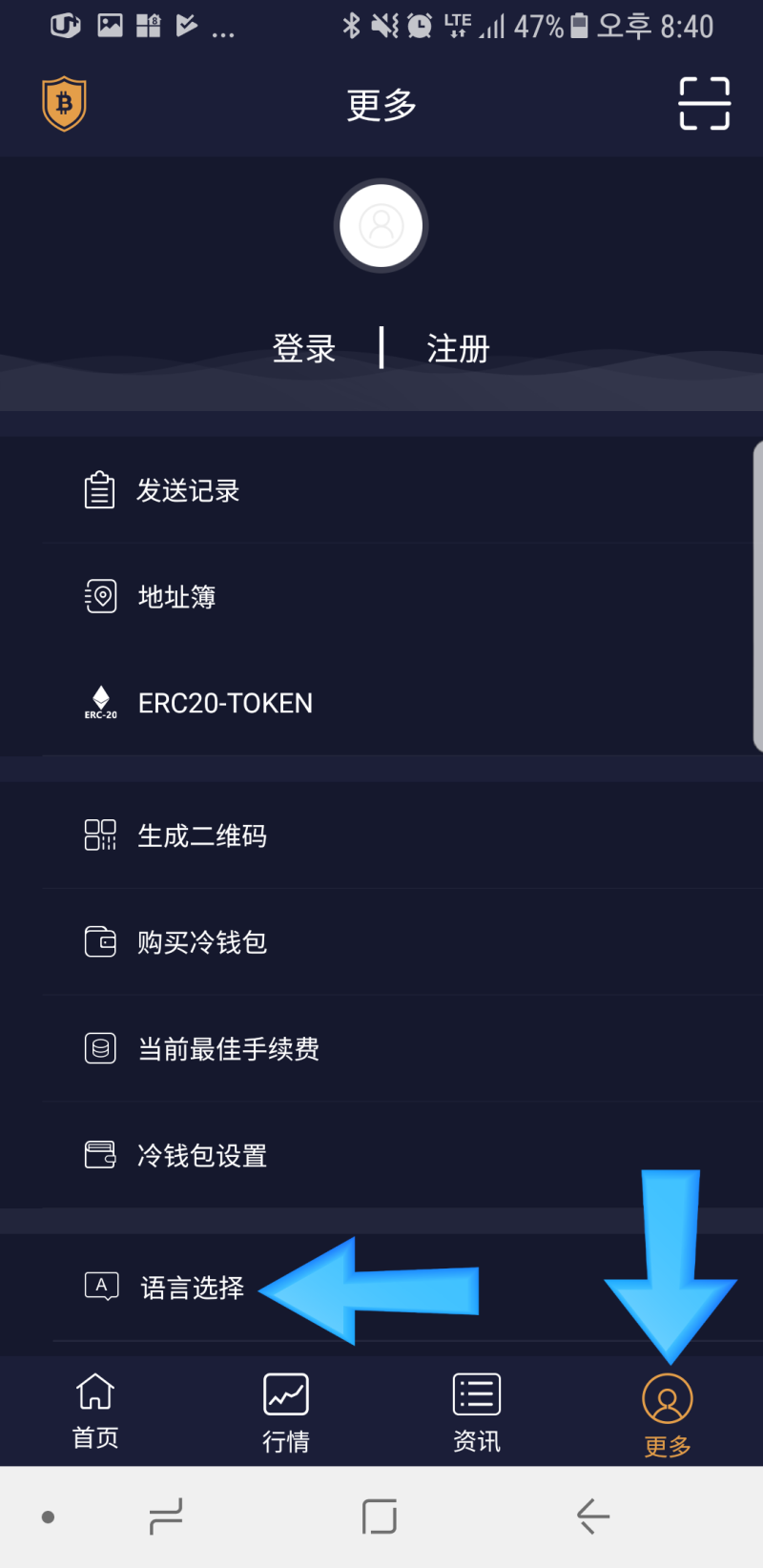Tap 登录 to log in
This screenshot has width=763, height=1568.
tap(304, 348)
